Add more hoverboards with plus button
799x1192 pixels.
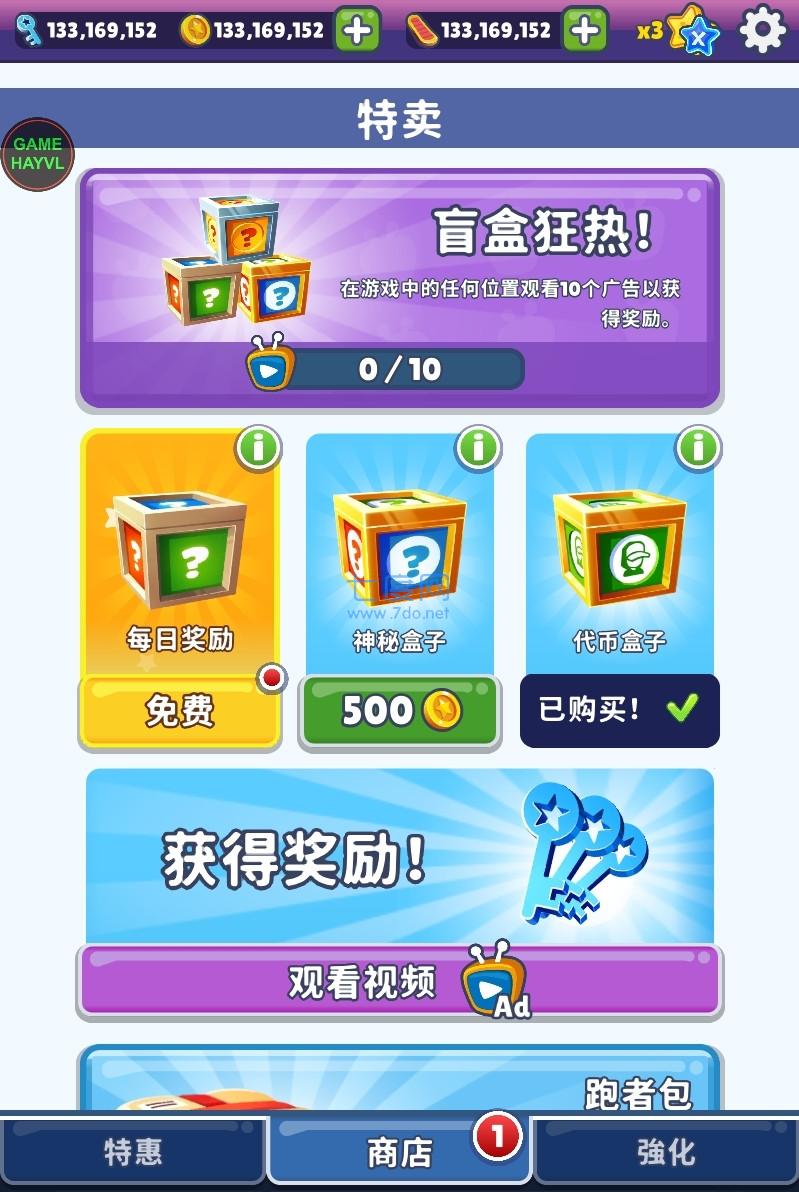[584, 30]
